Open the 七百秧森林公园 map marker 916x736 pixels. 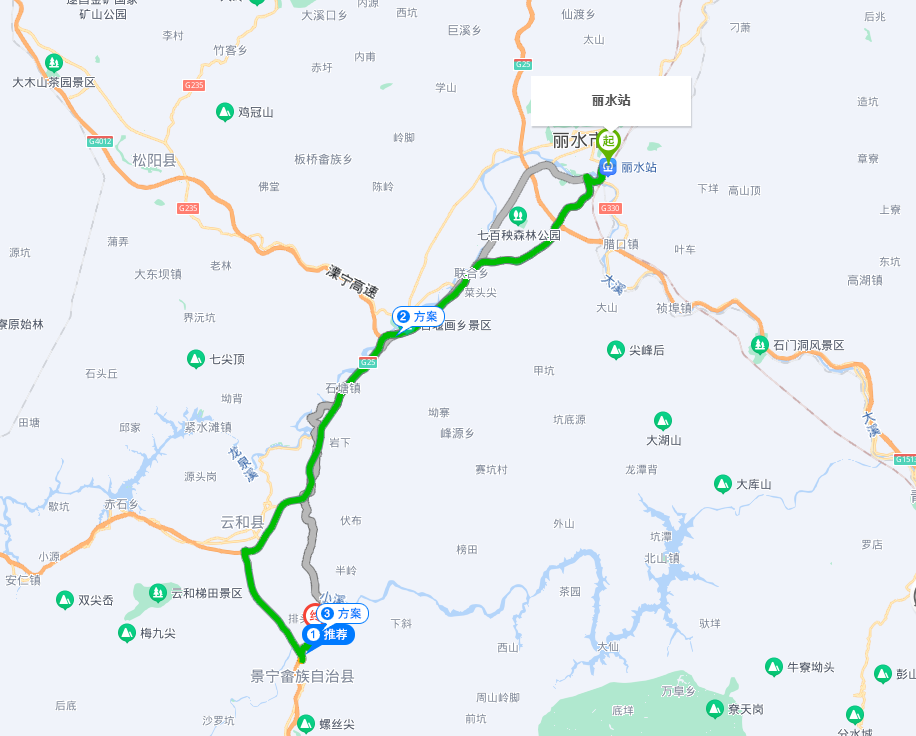518,215
